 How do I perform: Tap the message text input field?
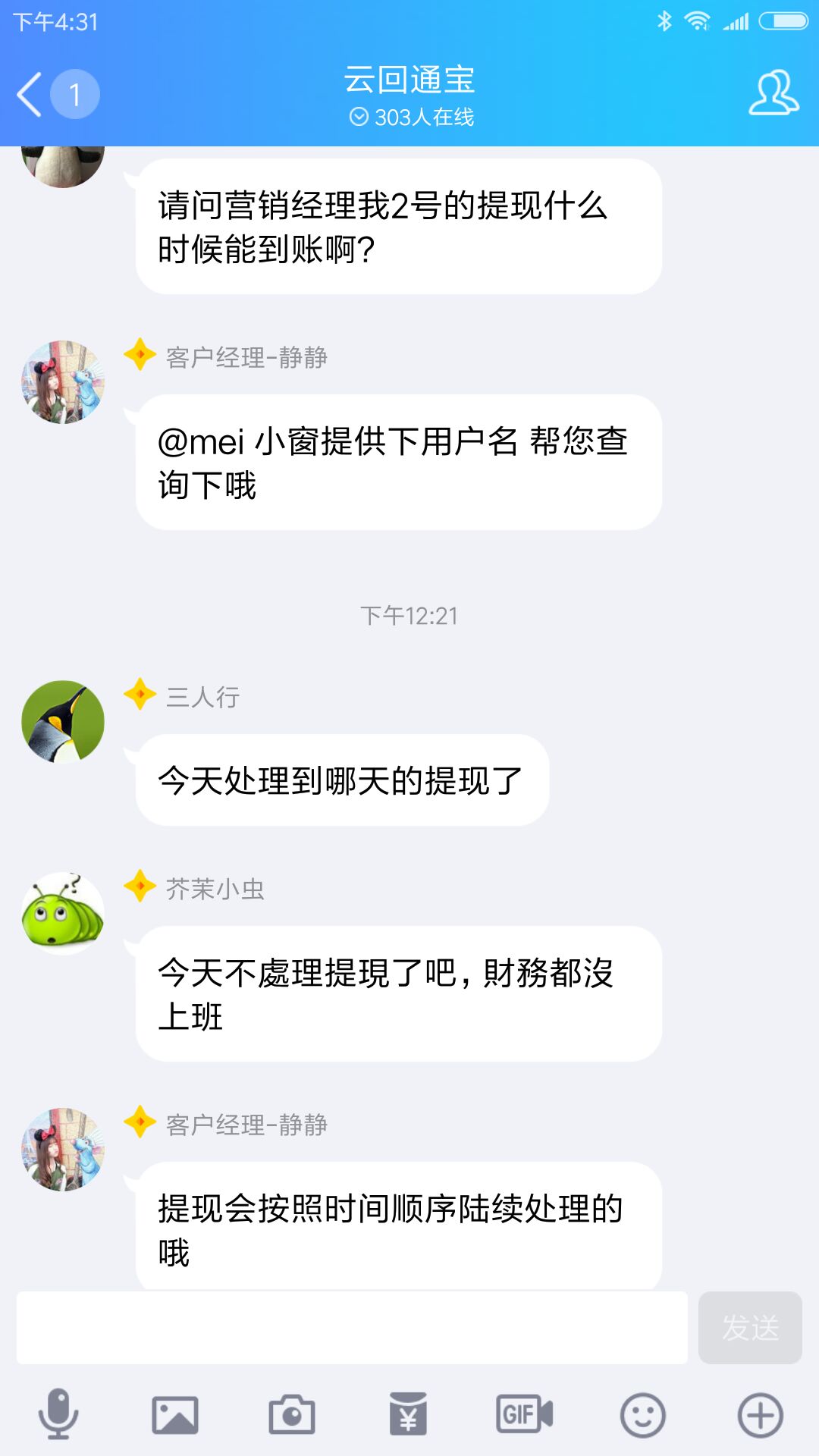(x=352, y=1328)
